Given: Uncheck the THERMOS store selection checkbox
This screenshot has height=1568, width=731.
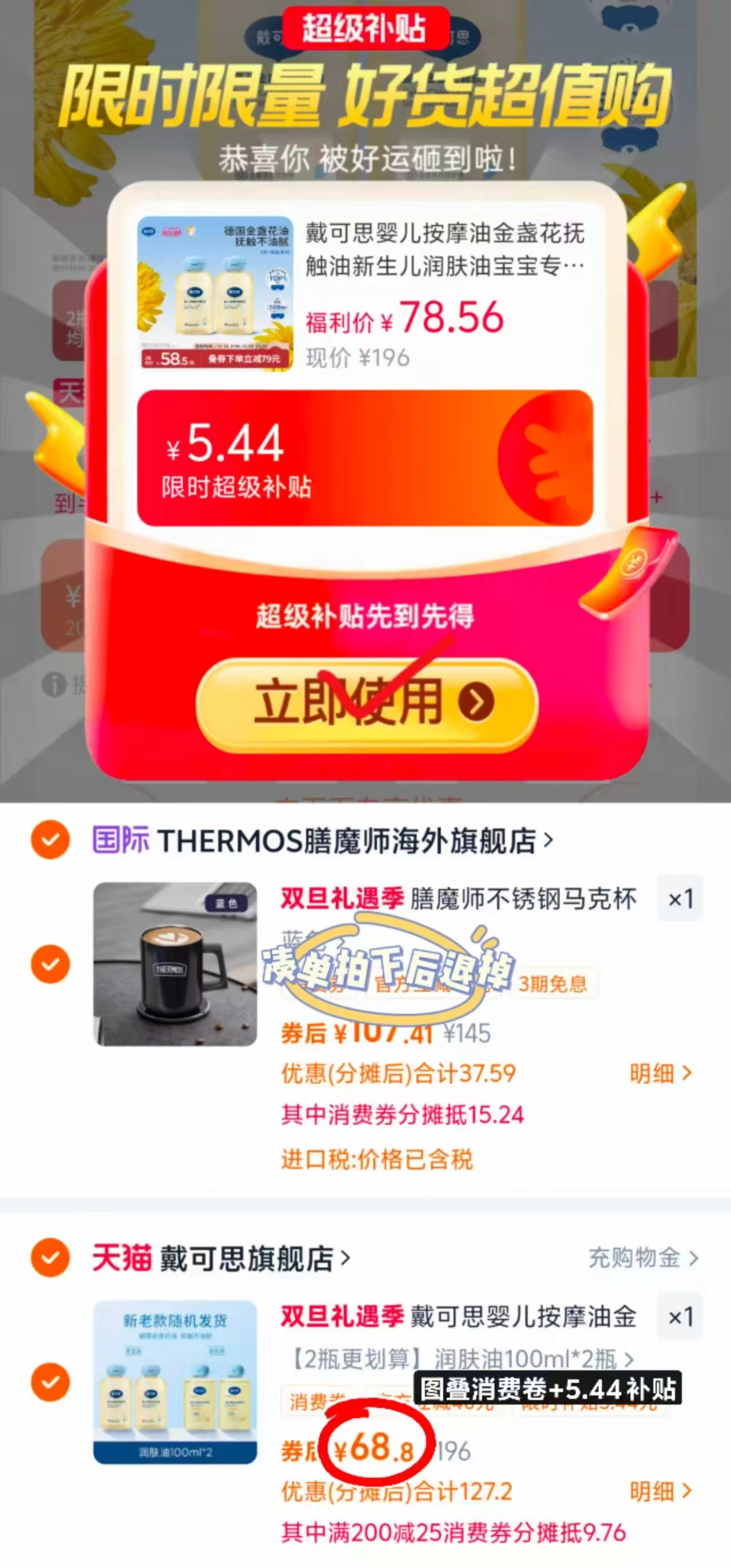Looking at the screenshot, I should (50, 841).
